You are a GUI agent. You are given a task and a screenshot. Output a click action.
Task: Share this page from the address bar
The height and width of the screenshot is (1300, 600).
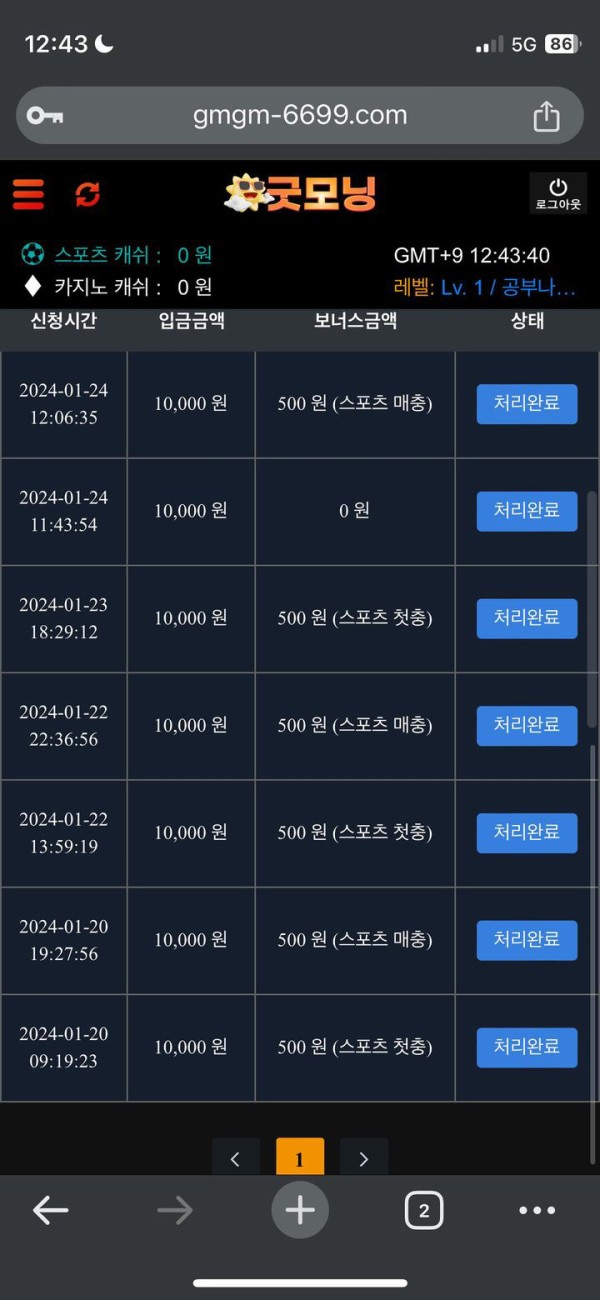click(x=546, y=116)
